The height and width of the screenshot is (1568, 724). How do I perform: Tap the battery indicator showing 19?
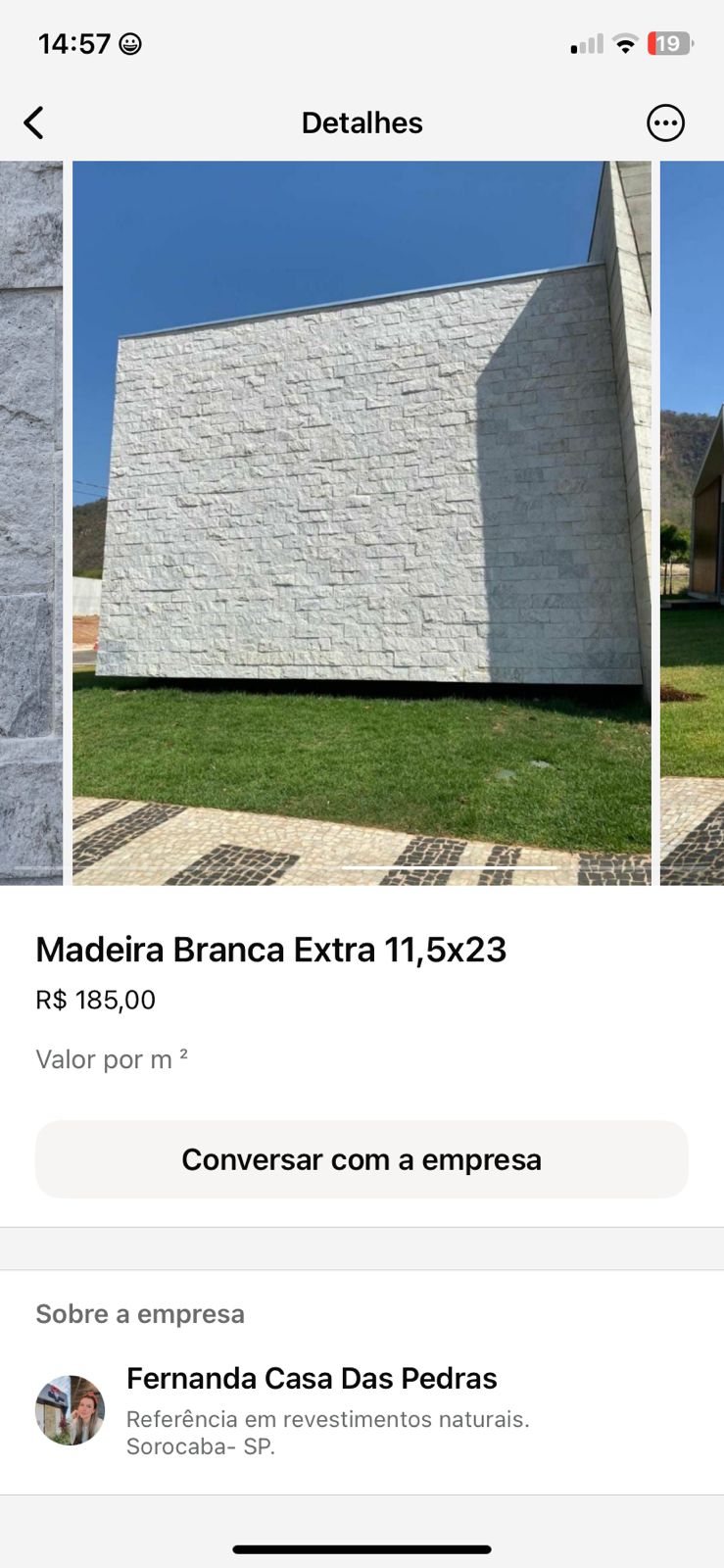670,43
